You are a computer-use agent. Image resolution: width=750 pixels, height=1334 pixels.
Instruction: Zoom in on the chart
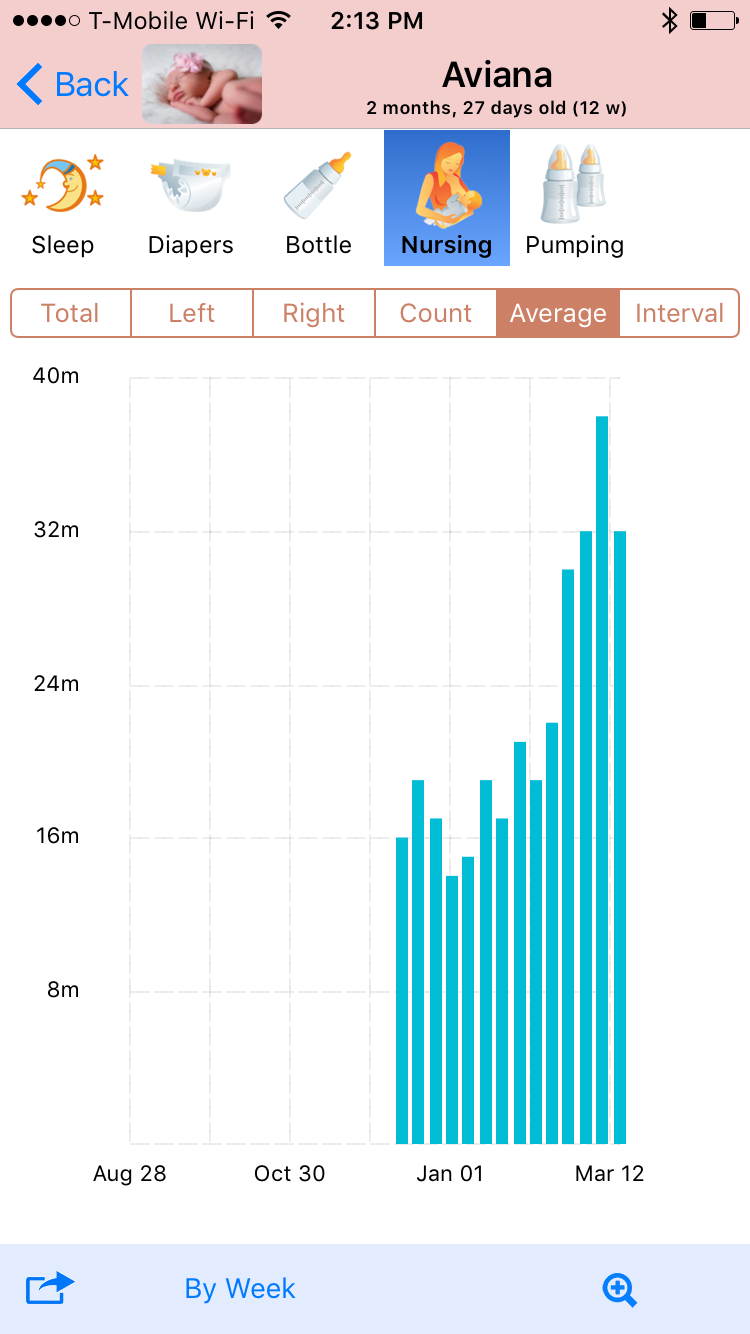click(619, 1289)
